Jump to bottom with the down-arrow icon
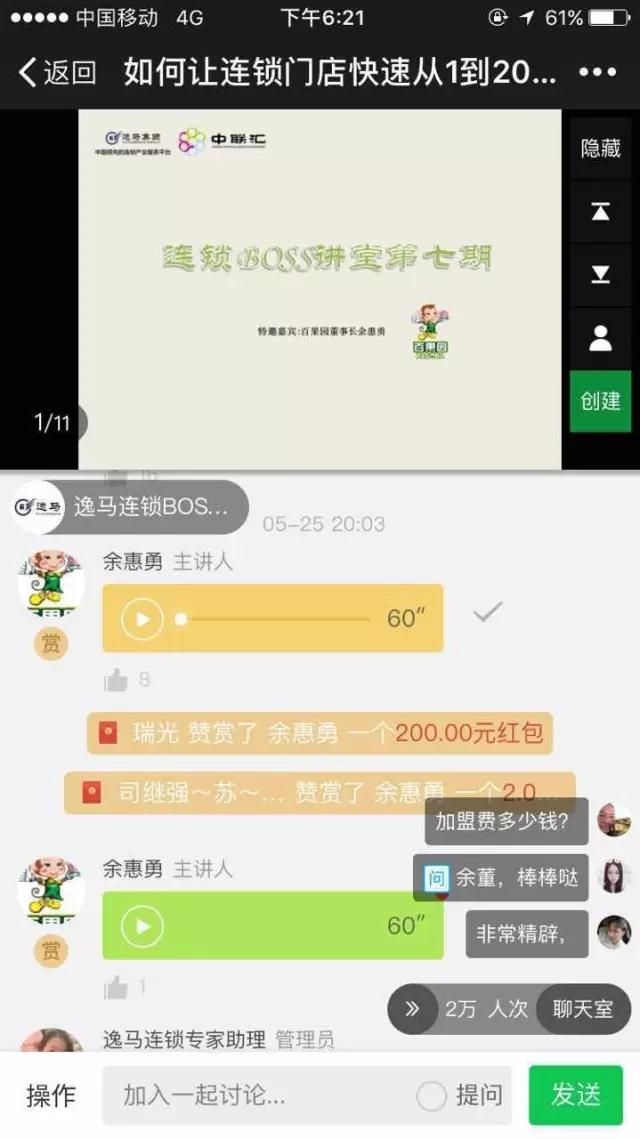The width and height of the screenshot is (640, 1139). coord(600,275)
